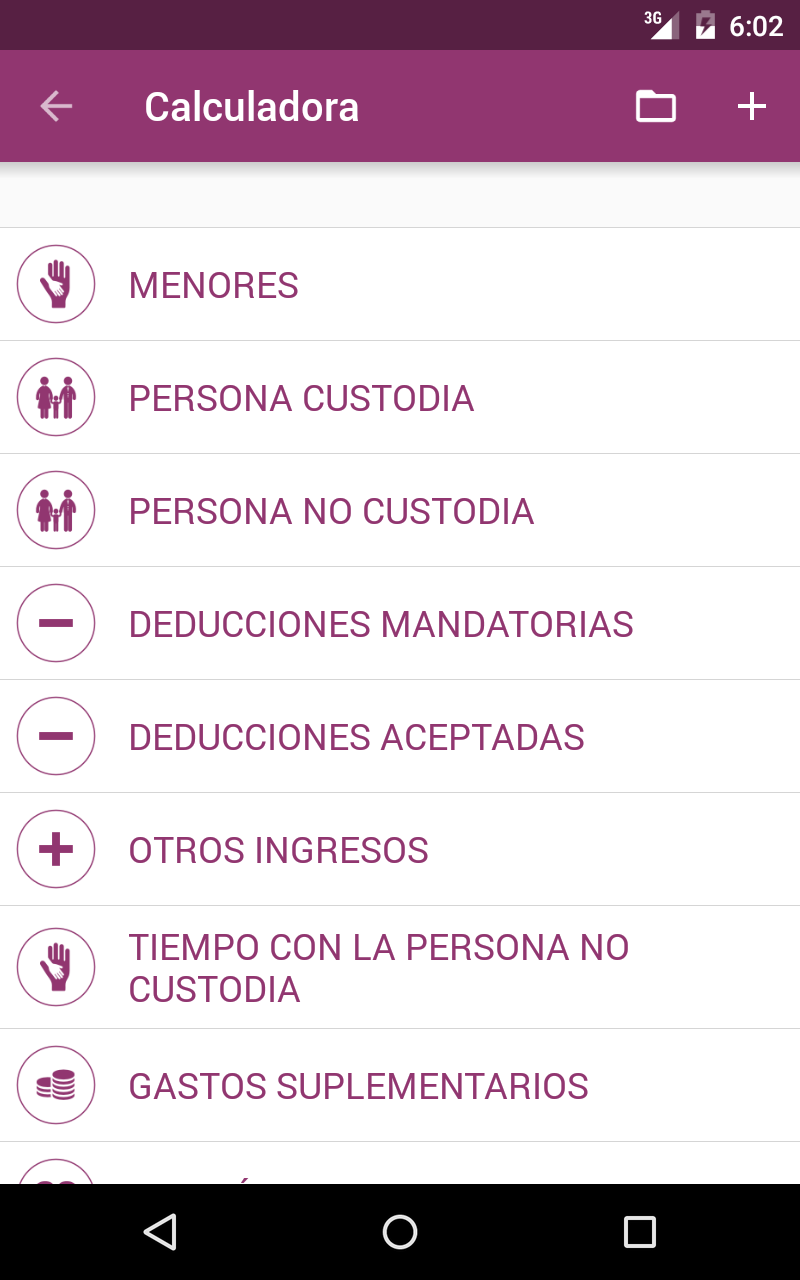Open OTROS INGRESOS
The image size is (800, 1280).
pos(400,849)
